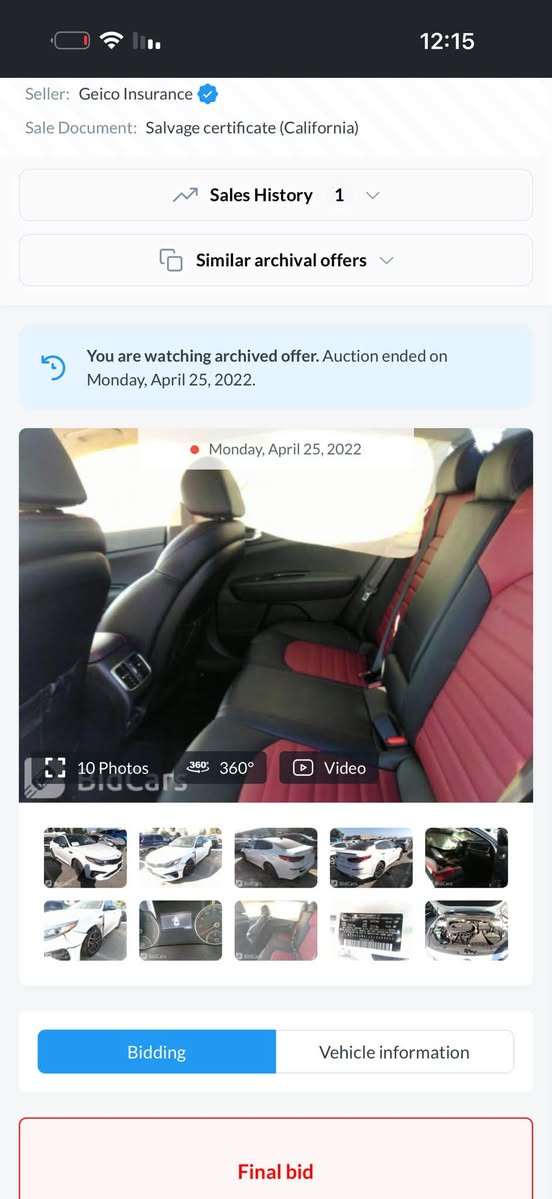Screen dimensions: 552x1199
Task: Open the main rear seat photo
Action: [x=275, y=615]
